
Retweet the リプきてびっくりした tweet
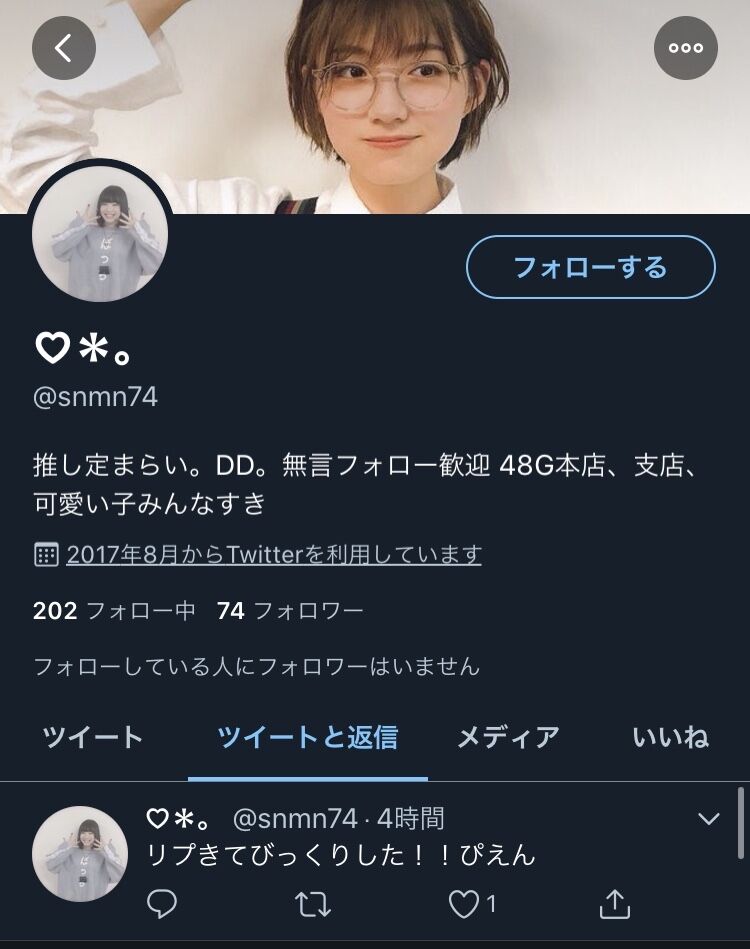pyautogui.click(x=312, y=904)
